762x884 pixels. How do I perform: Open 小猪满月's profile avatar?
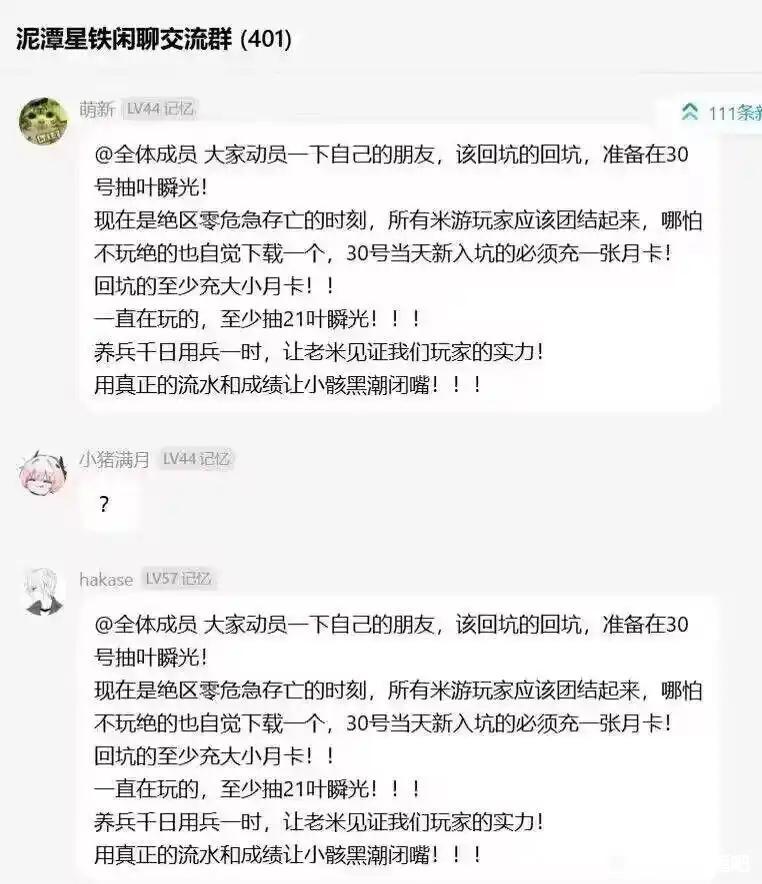pyautogui.click(x=43, y=472)
